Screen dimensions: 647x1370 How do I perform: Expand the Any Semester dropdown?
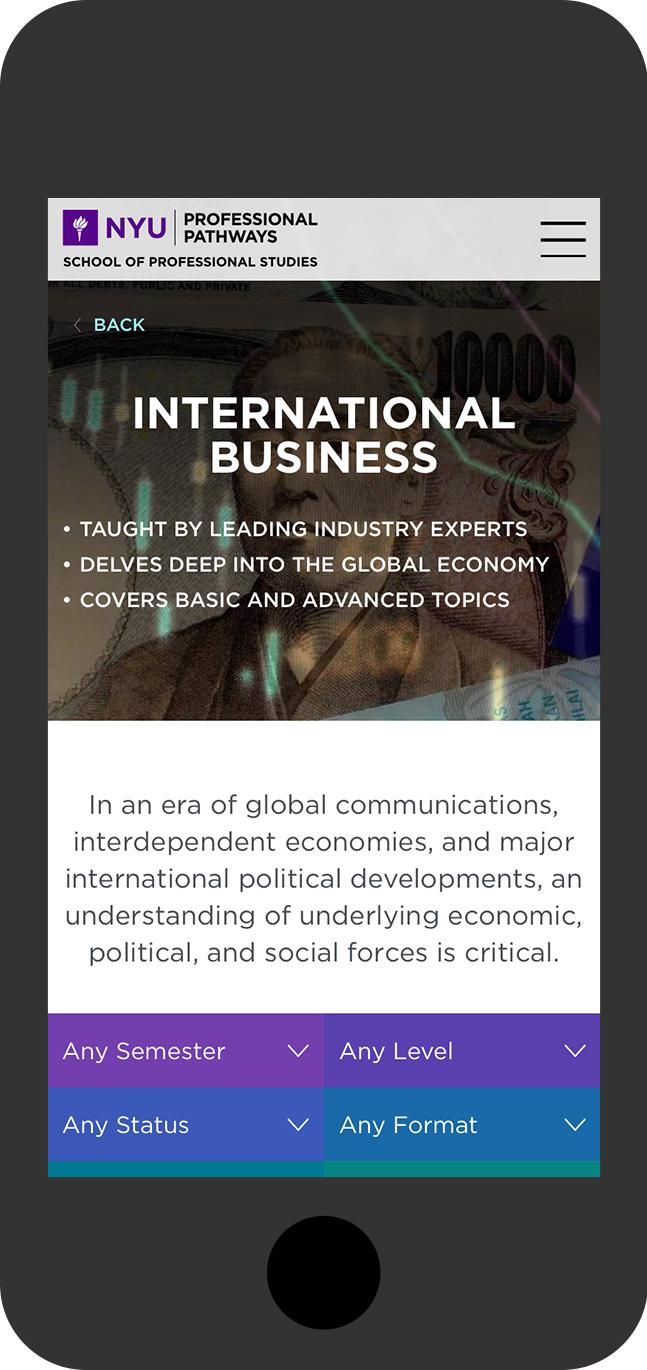point(186,1051)
